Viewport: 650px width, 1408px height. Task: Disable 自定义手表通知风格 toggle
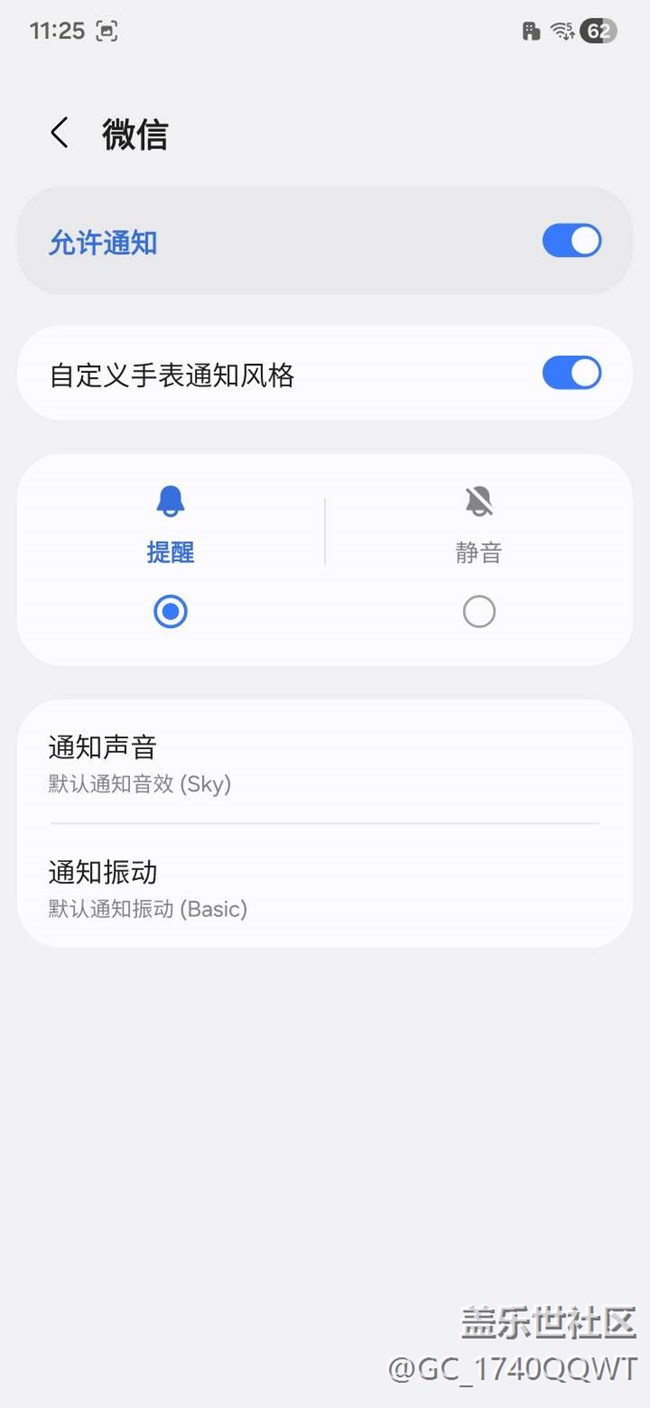[571, 374]
